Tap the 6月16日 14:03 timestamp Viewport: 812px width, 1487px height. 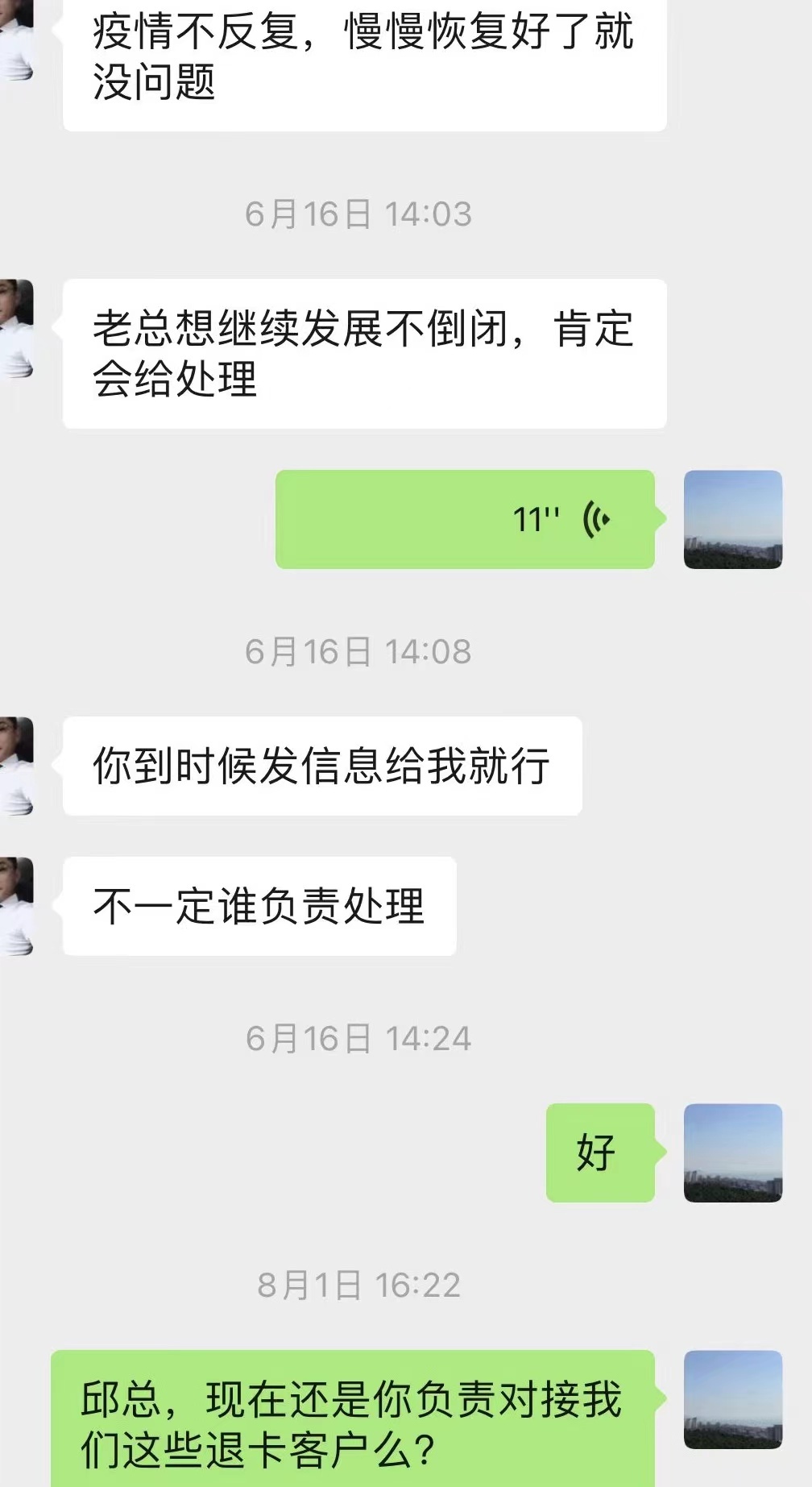pos(359,213)
